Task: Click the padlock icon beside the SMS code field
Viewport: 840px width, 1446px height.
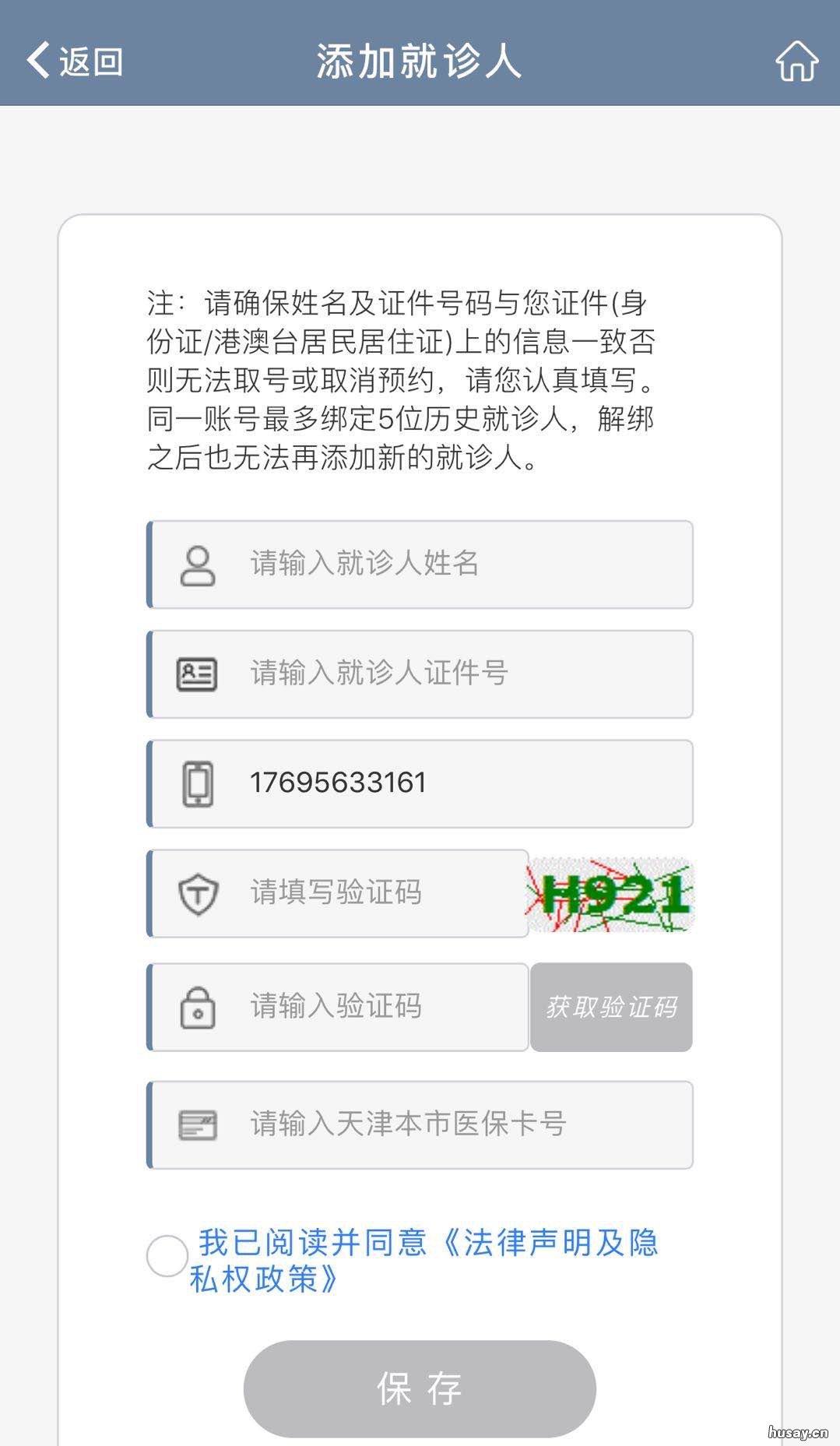Action: point(199,1006)
